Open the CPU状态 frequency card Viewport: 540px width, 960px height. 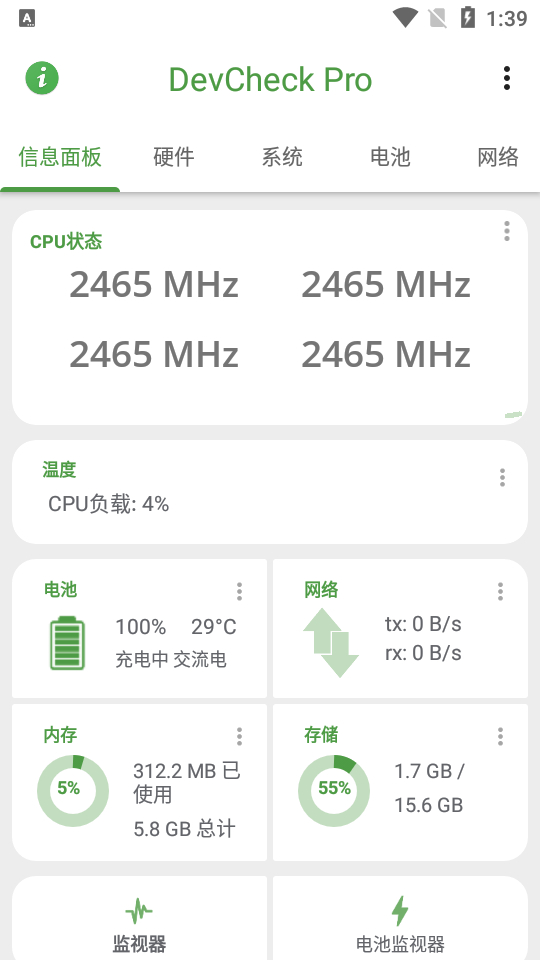(x=270, y=317)
